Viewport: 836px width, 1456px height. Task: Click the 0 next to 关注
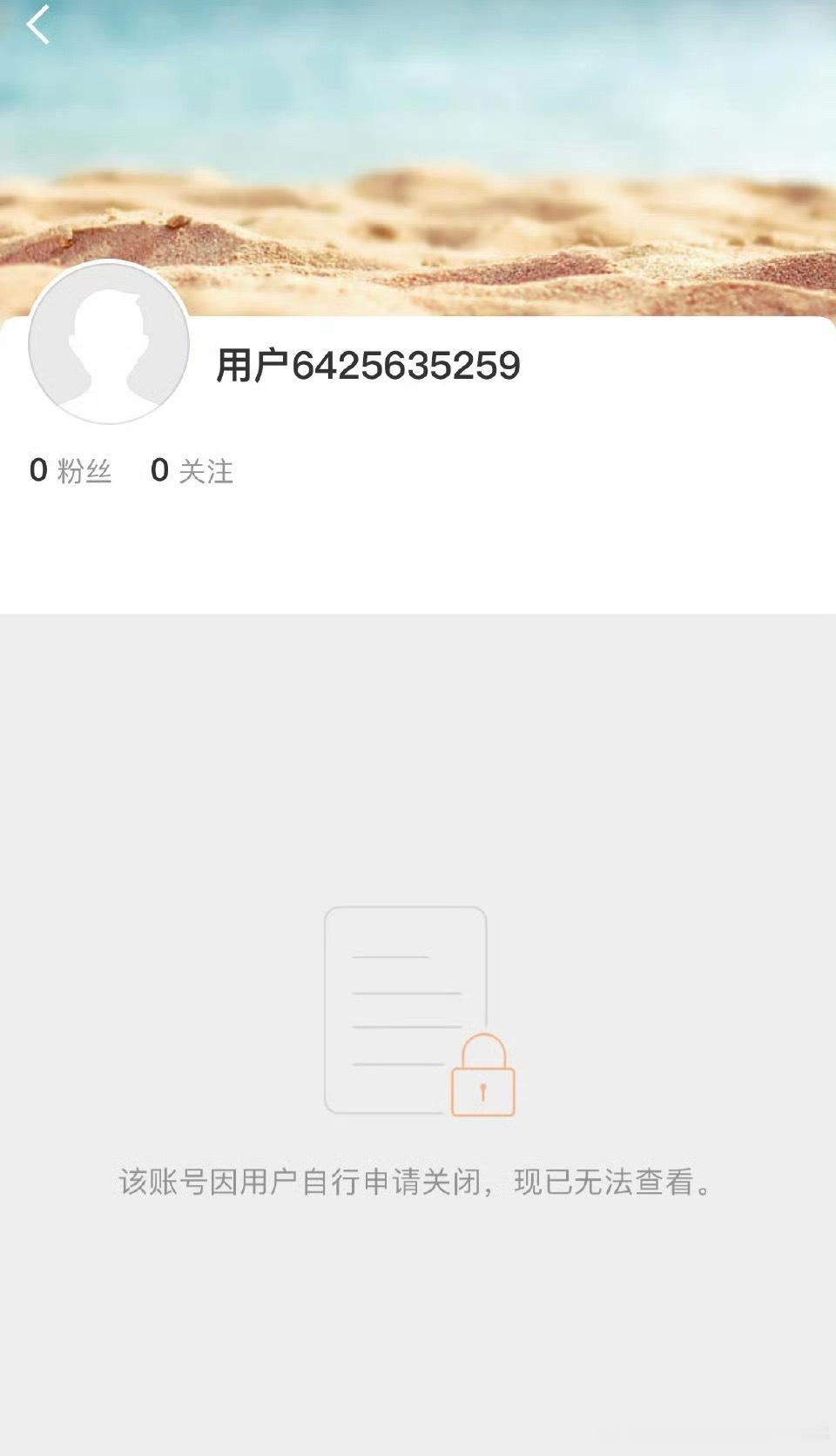coord(158,470)
